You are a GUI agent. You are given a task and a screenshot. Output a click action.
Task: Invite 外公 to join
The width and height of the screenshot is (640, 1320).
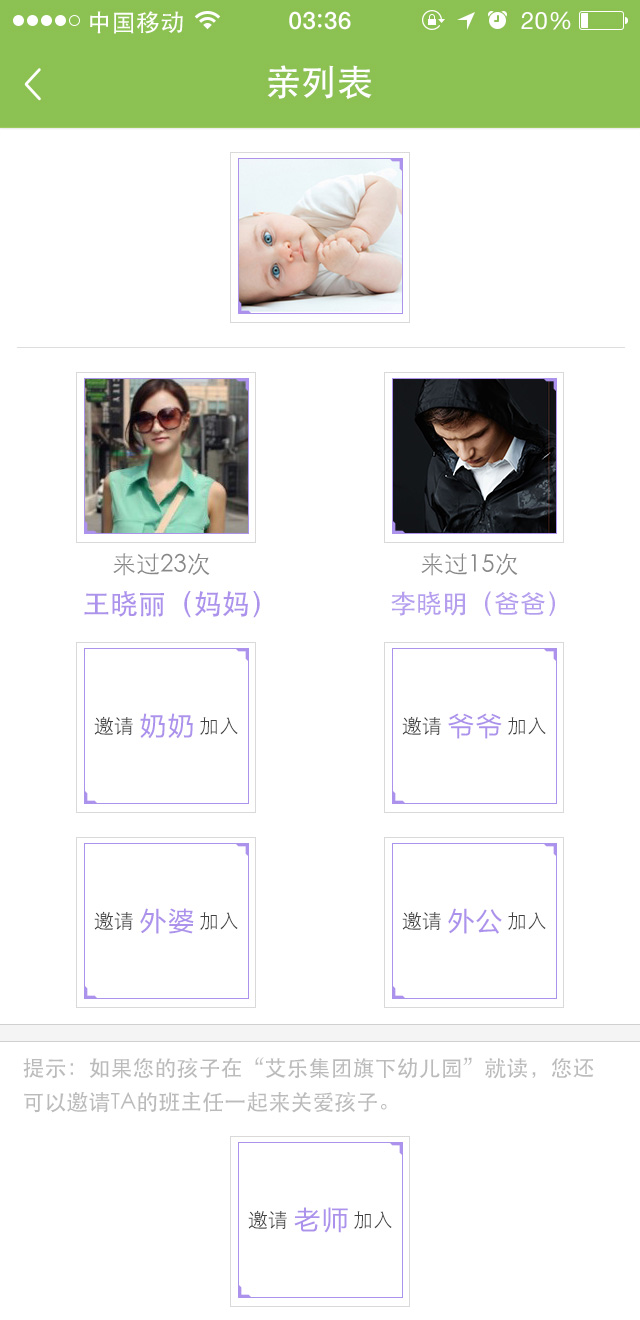pos(474,922)
